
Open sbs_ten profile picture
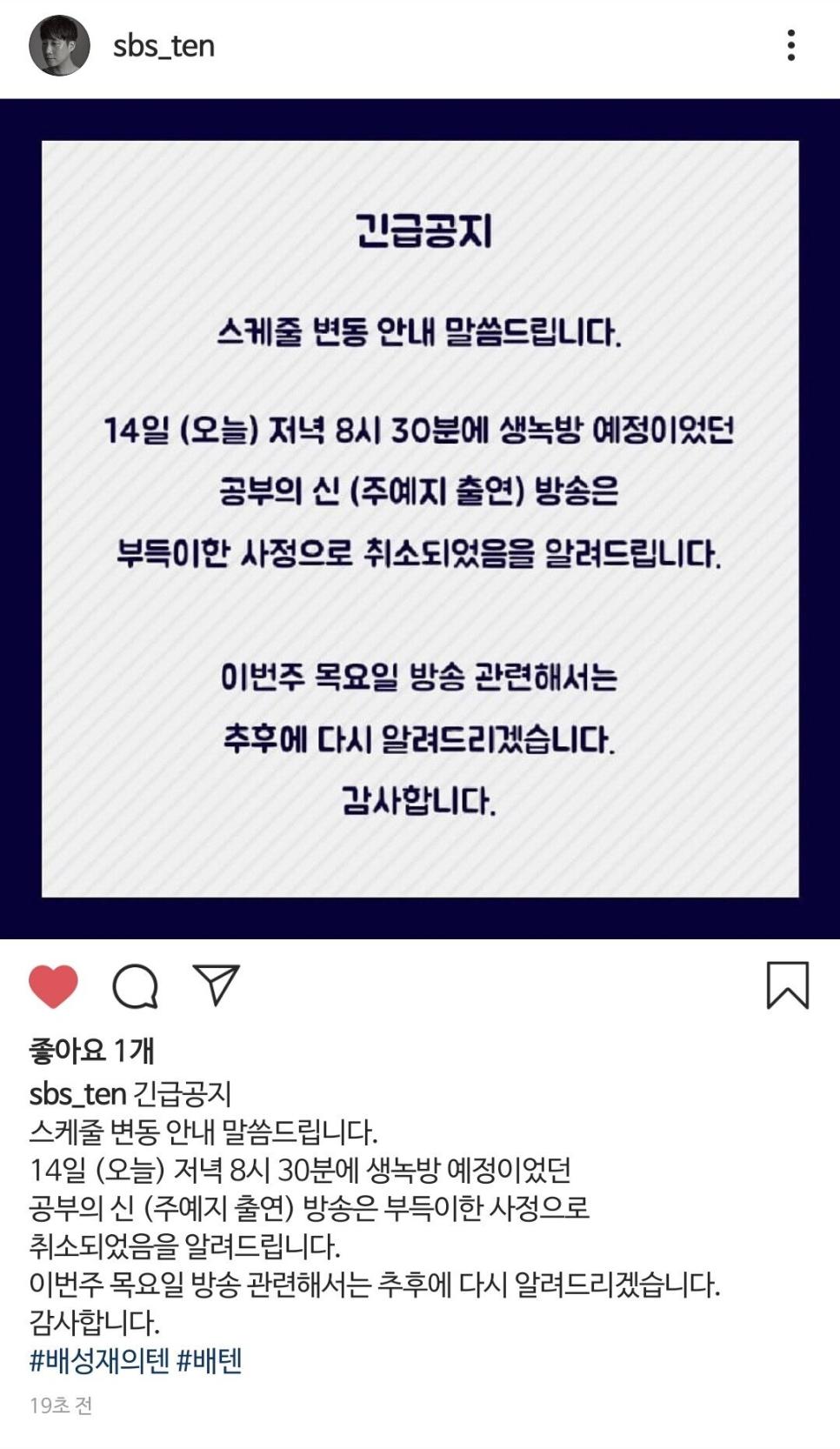tap(59, 45)
